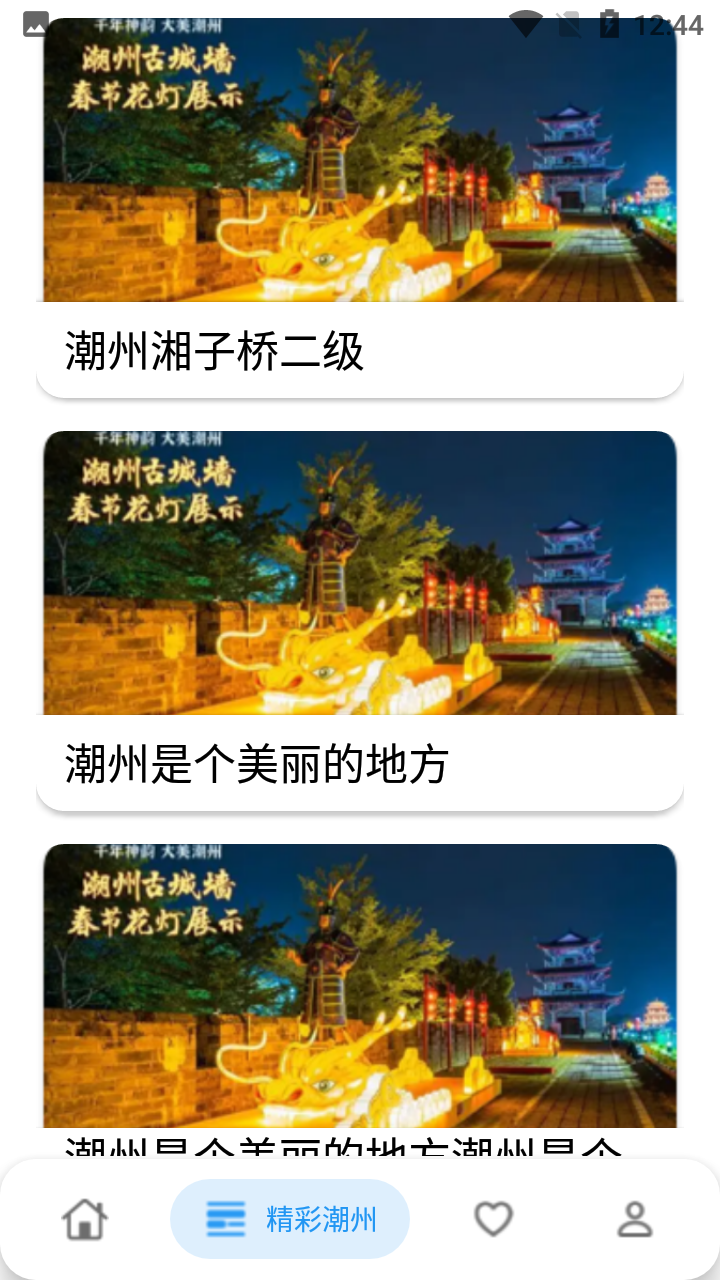Open the profile tab
This screenshot has width=720, height=1280.
(x=634, y=1219)
